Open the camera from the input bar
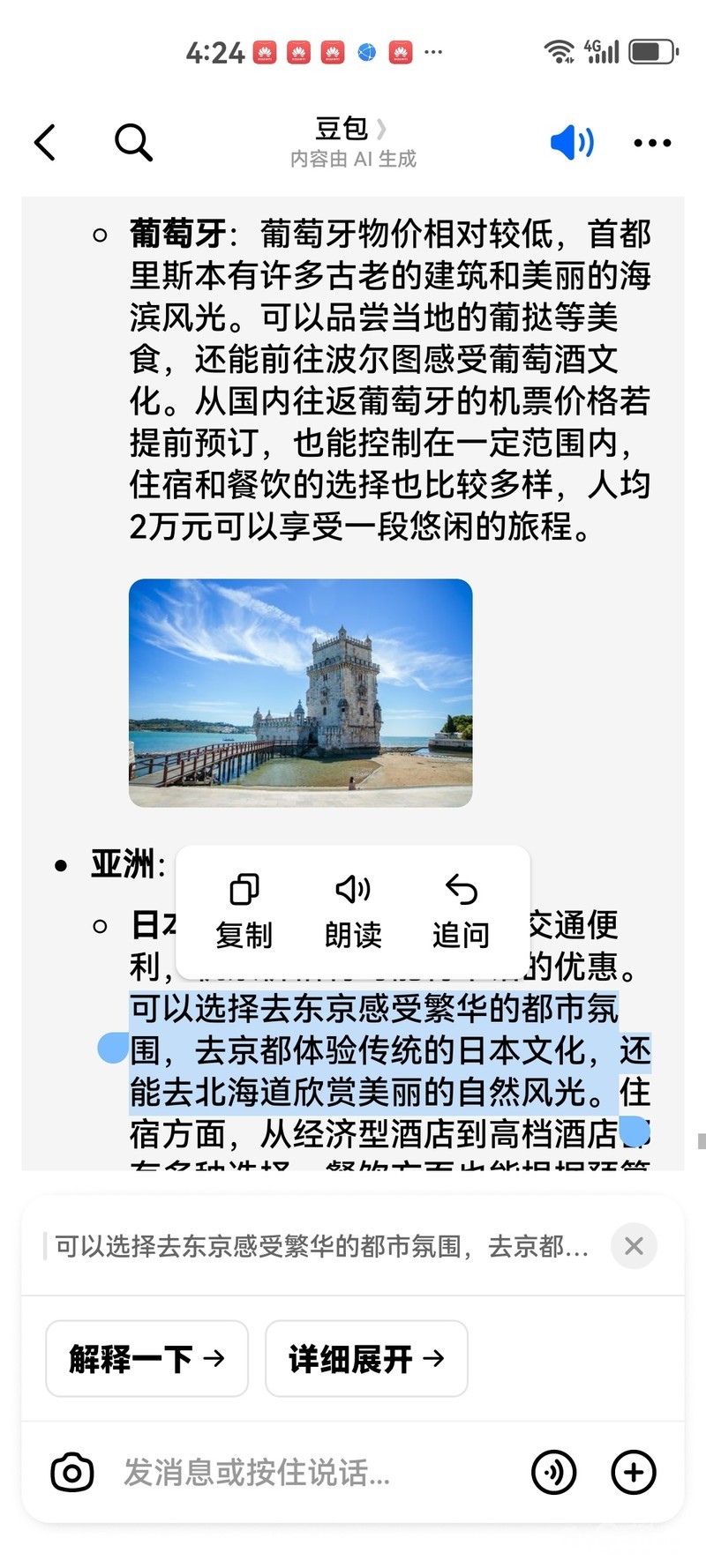Viewport: 706px width, 1568px height. point(72,1472)
